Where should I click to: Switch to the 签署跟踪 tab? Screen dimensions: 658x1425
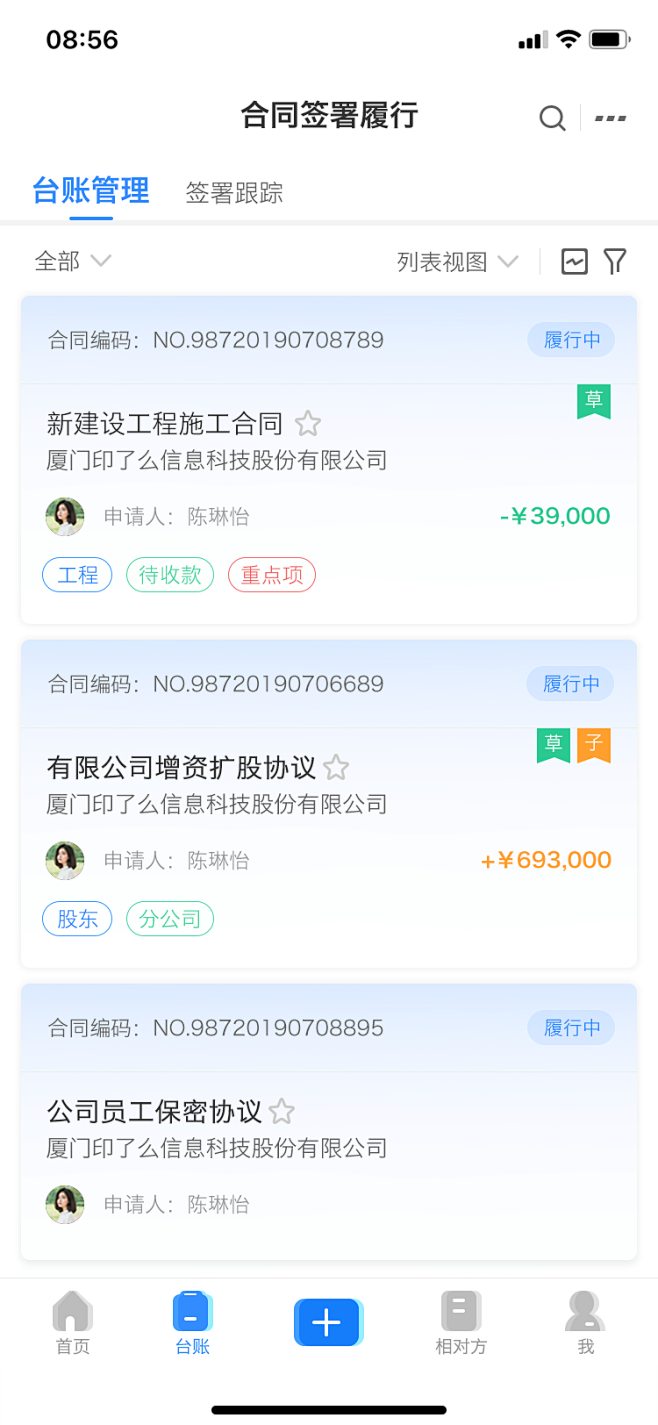234,193
